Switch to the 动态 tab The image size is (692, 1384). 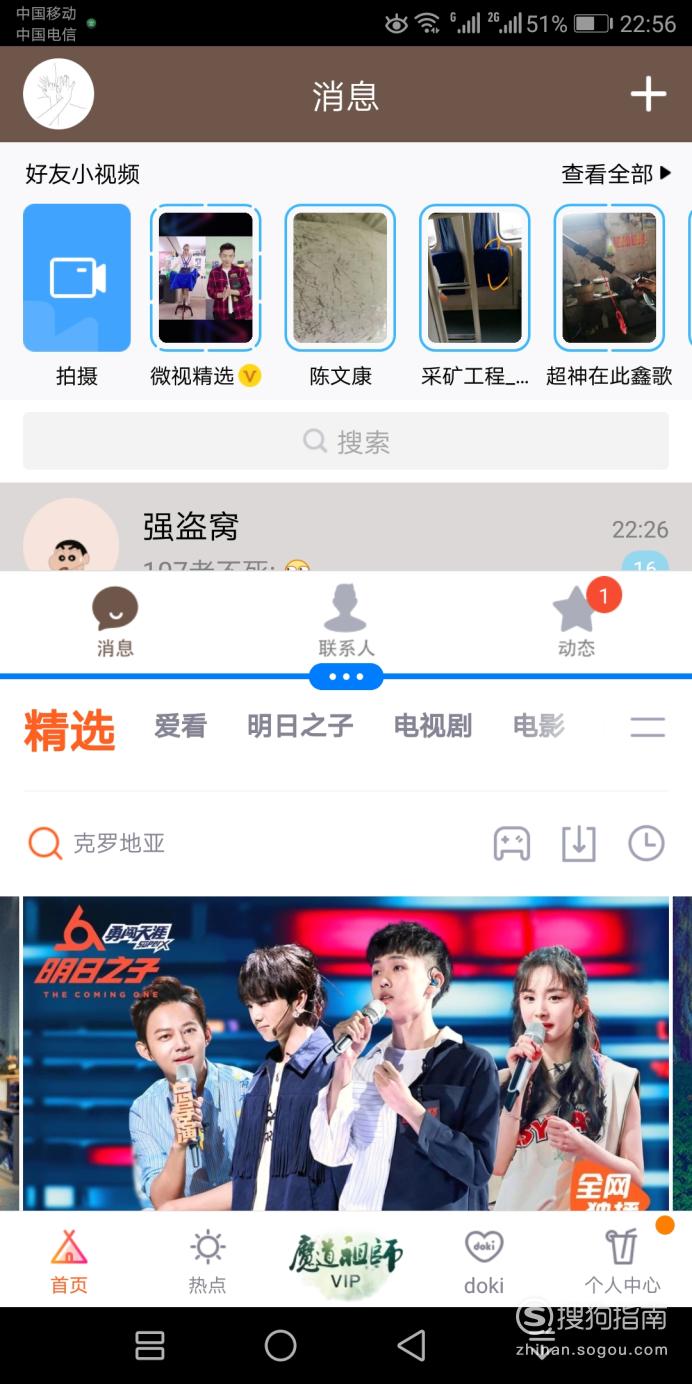[x=576, y=621]
